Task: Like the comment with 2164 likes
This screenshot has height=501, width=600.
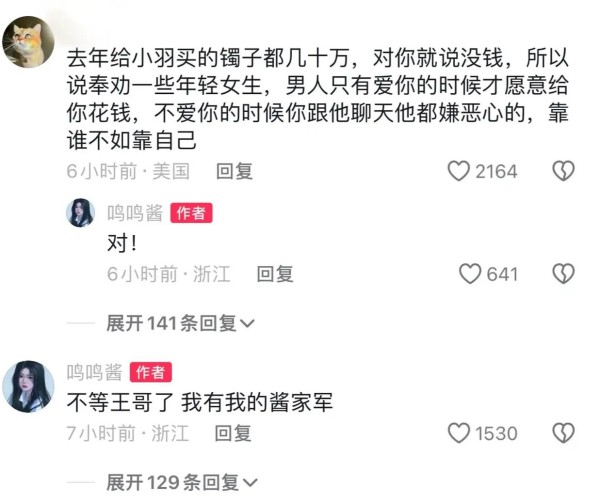Action: 459,171
